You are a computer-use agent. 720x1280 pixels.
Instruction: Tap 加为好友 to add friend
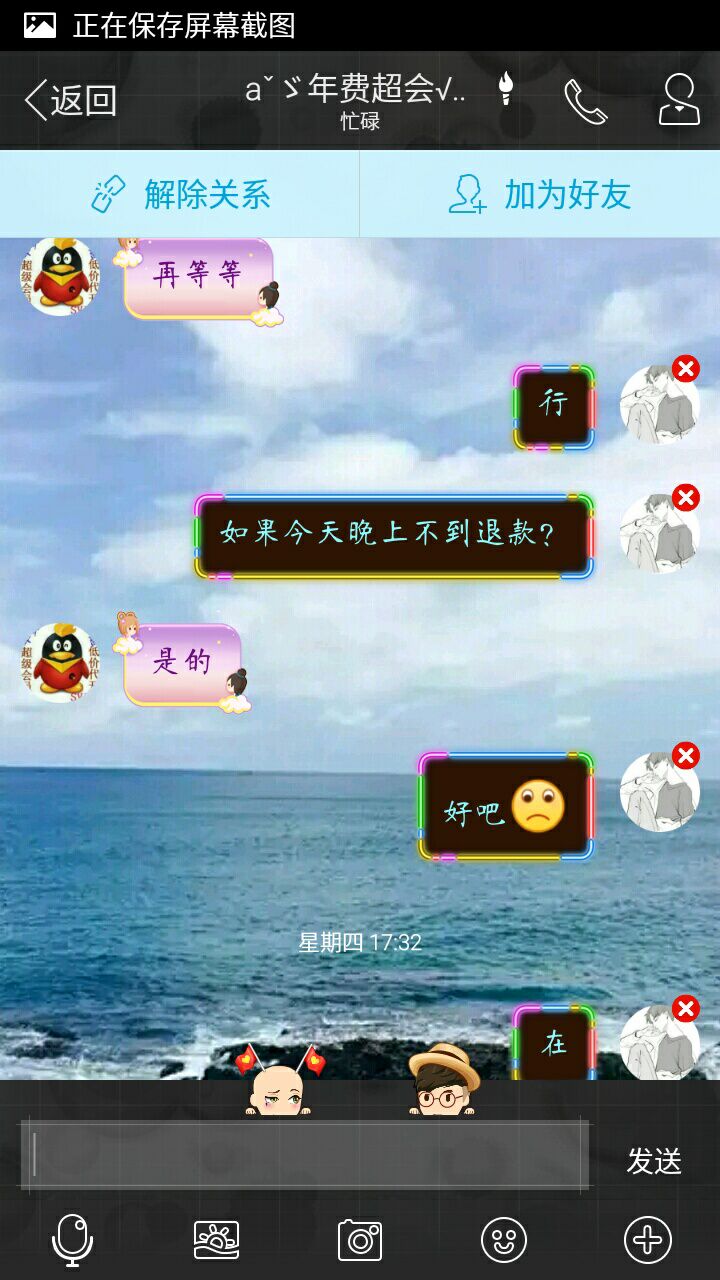tap(540, 194)
